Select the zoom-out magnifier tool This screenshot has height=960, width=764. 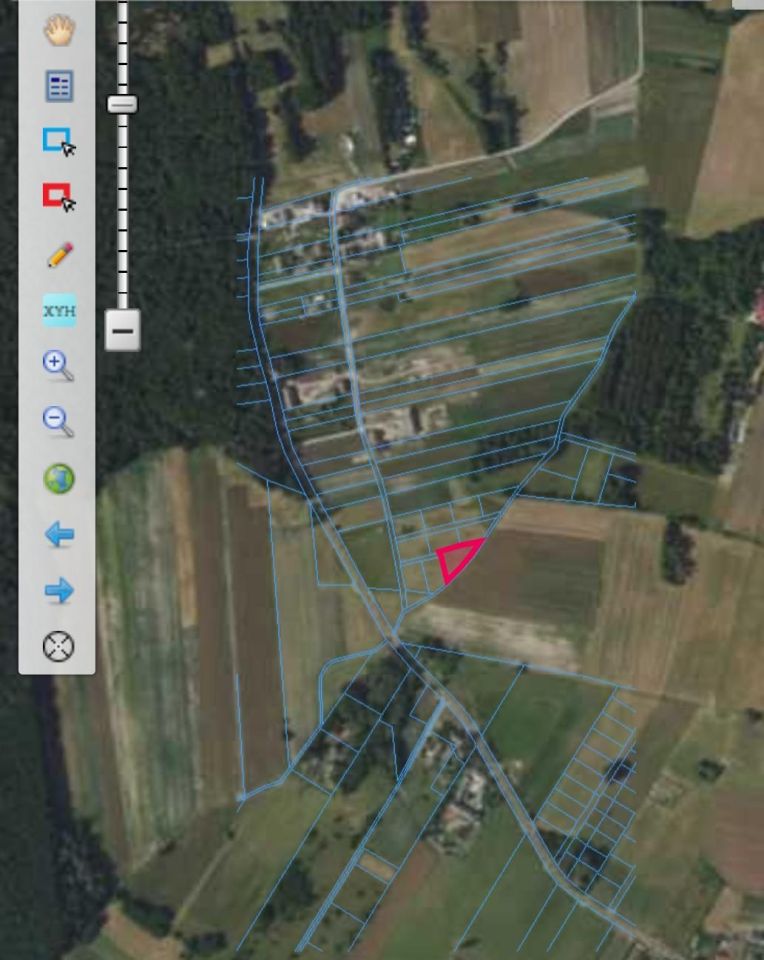[59, 422]
